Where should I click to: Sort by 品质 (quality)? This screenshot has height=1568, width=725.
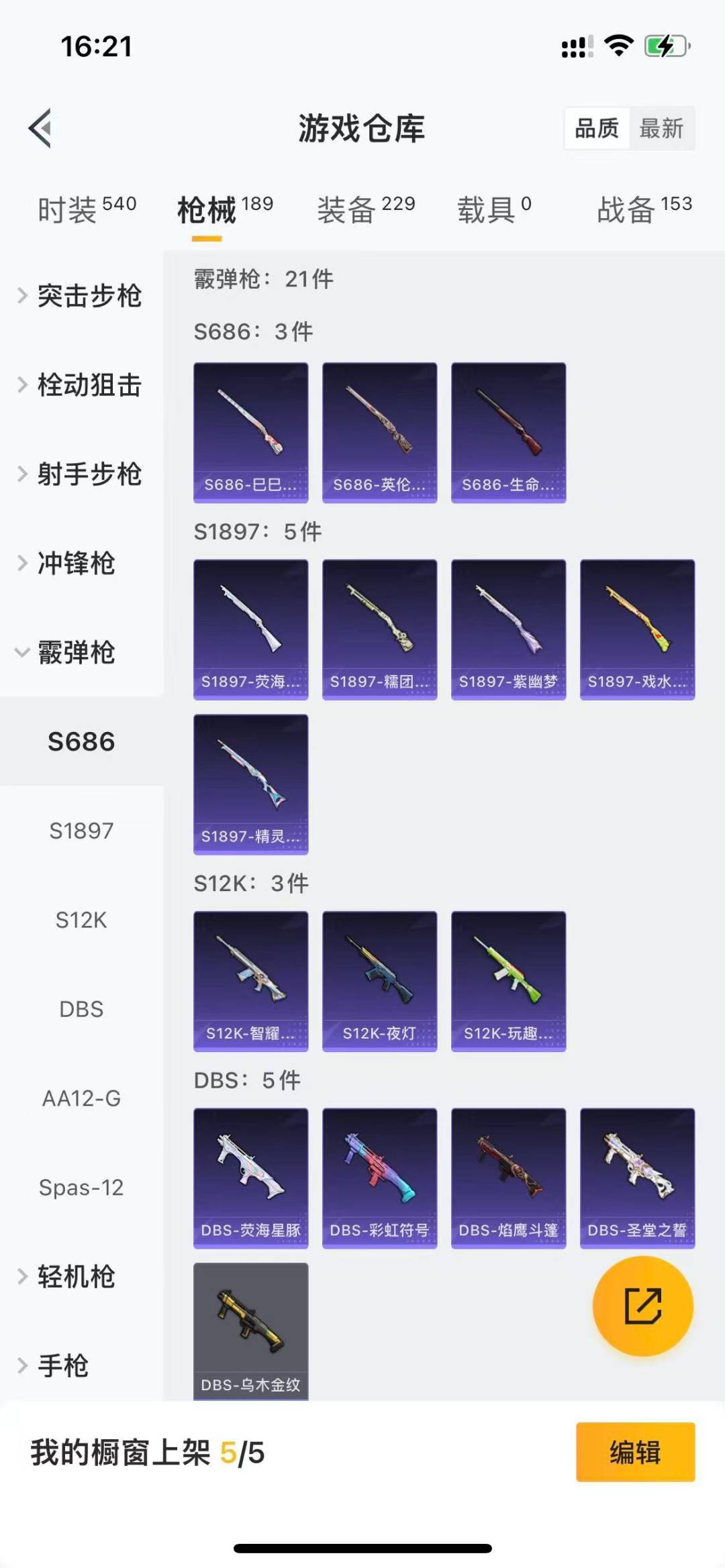597,127
